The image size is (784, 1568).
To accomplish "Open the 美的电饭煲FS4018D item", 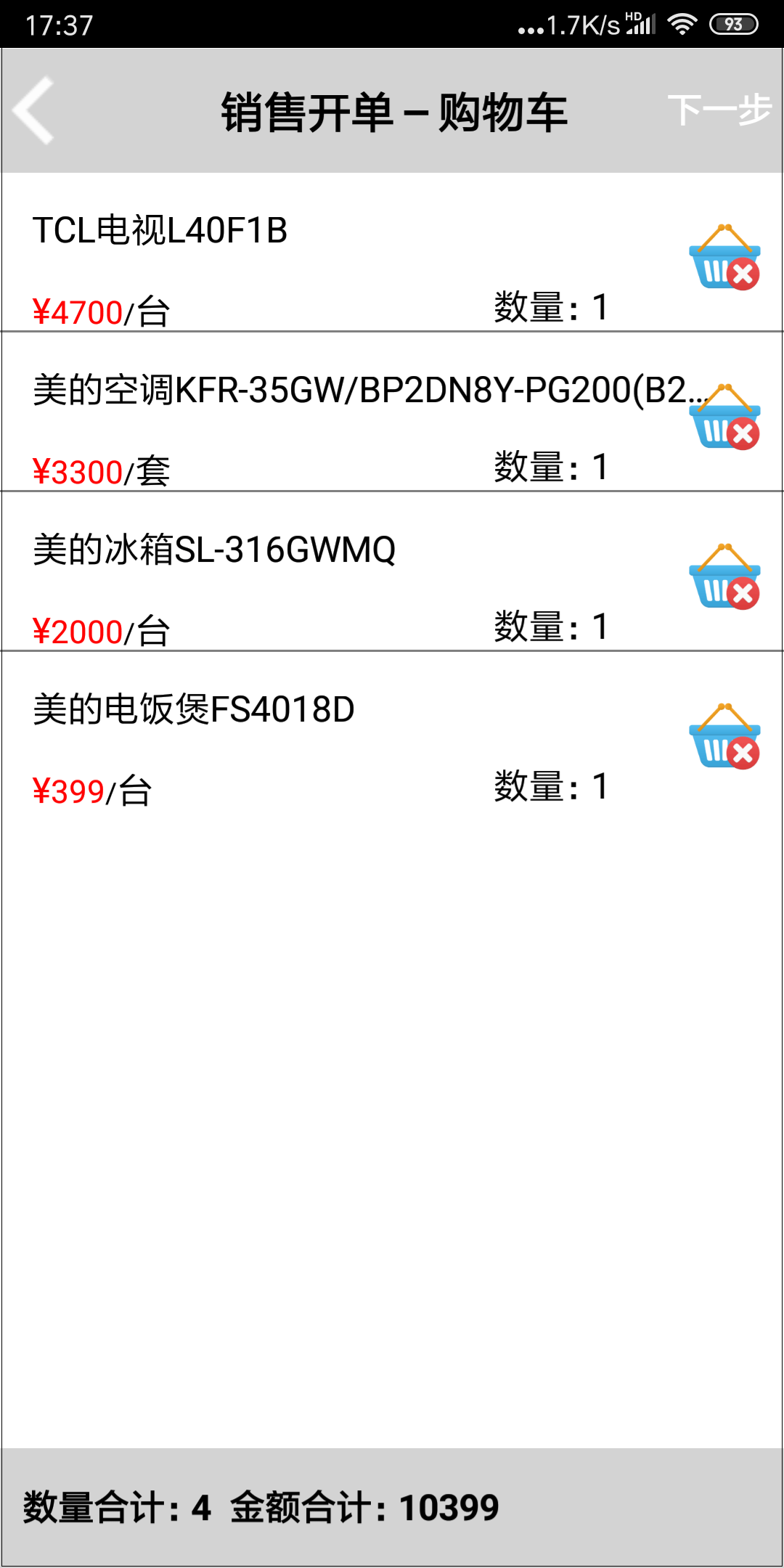I will (392, 732).
